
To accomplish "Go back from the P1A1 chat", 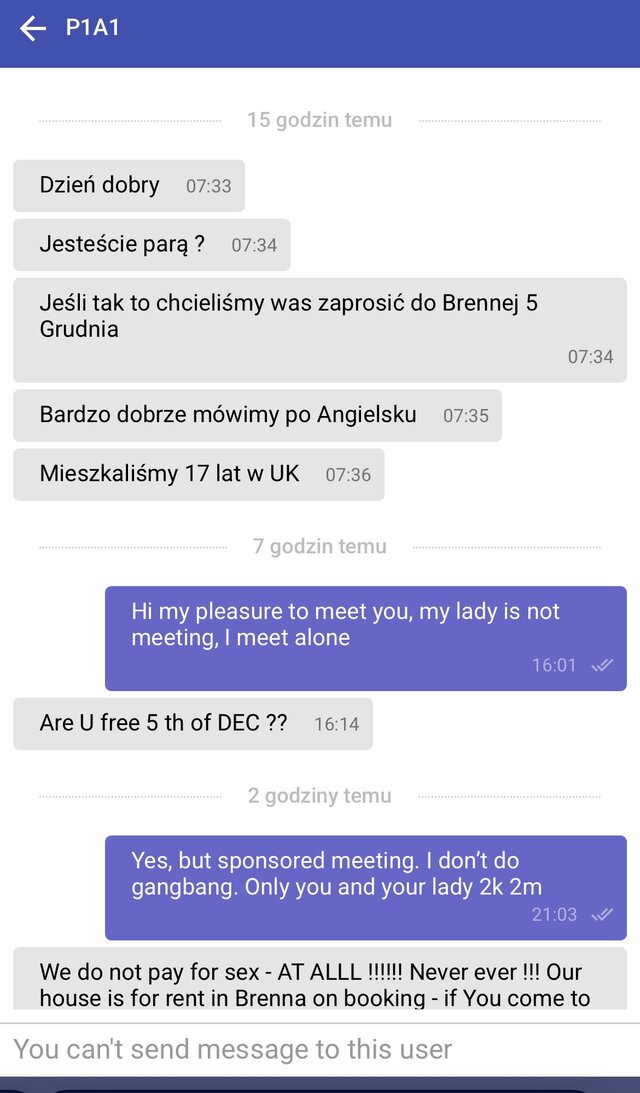I will point(33,29).
